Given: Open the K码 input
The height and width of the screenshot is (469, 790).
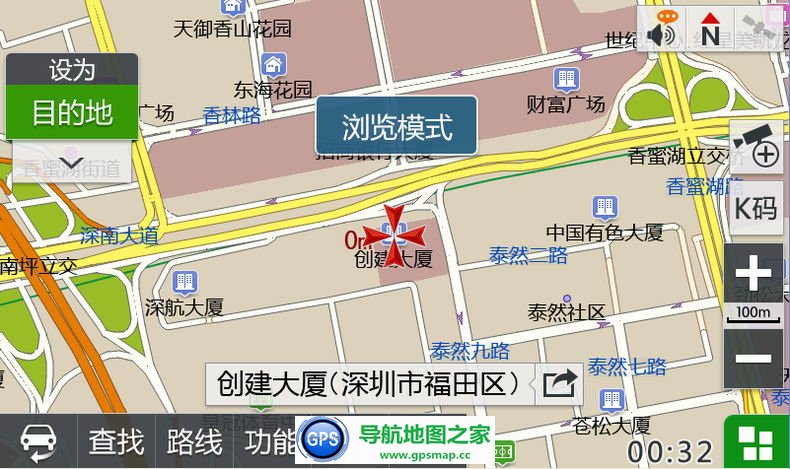Looking at the screenshot, I should (x=756, y=209).
